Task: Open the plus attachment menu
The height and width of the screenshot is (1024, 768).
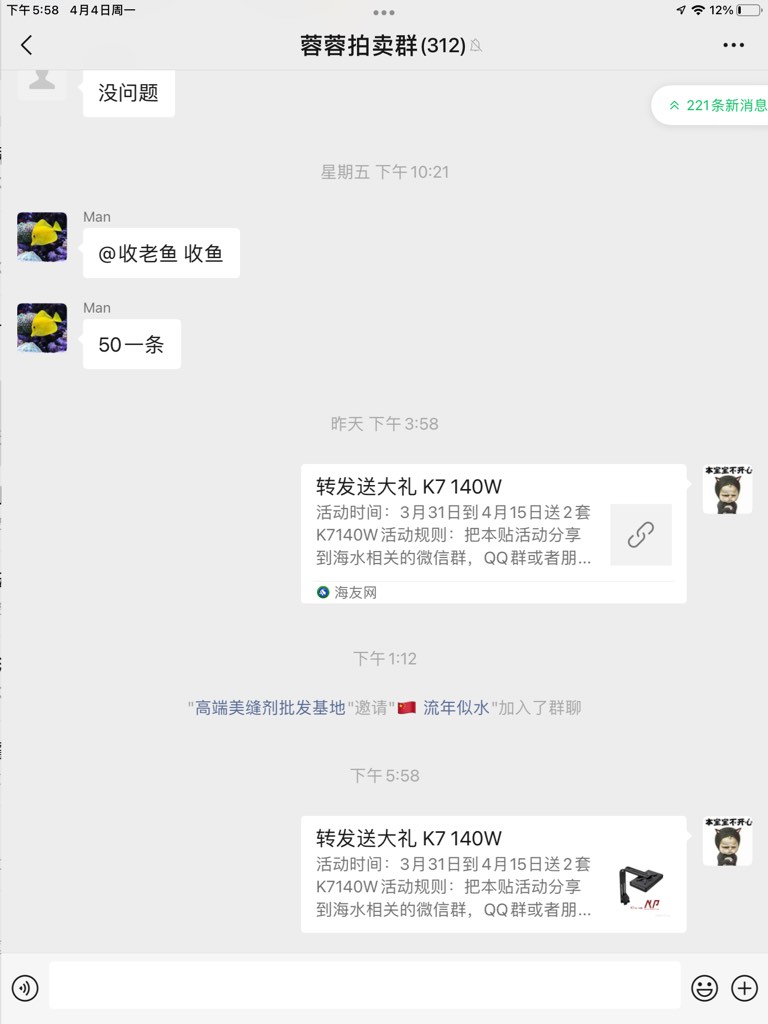Action: 745,988
